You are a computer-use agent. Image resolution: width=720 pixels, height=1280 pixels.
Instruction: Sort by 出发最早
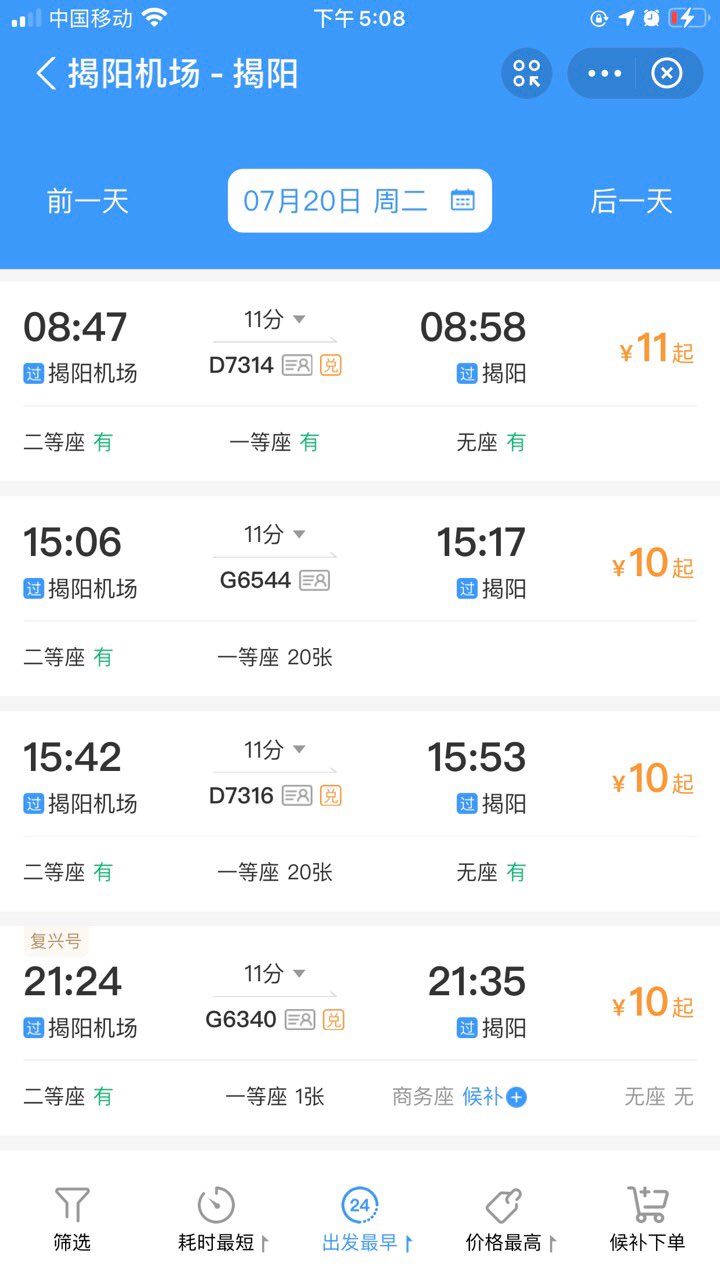click(x=366, y=1218)
